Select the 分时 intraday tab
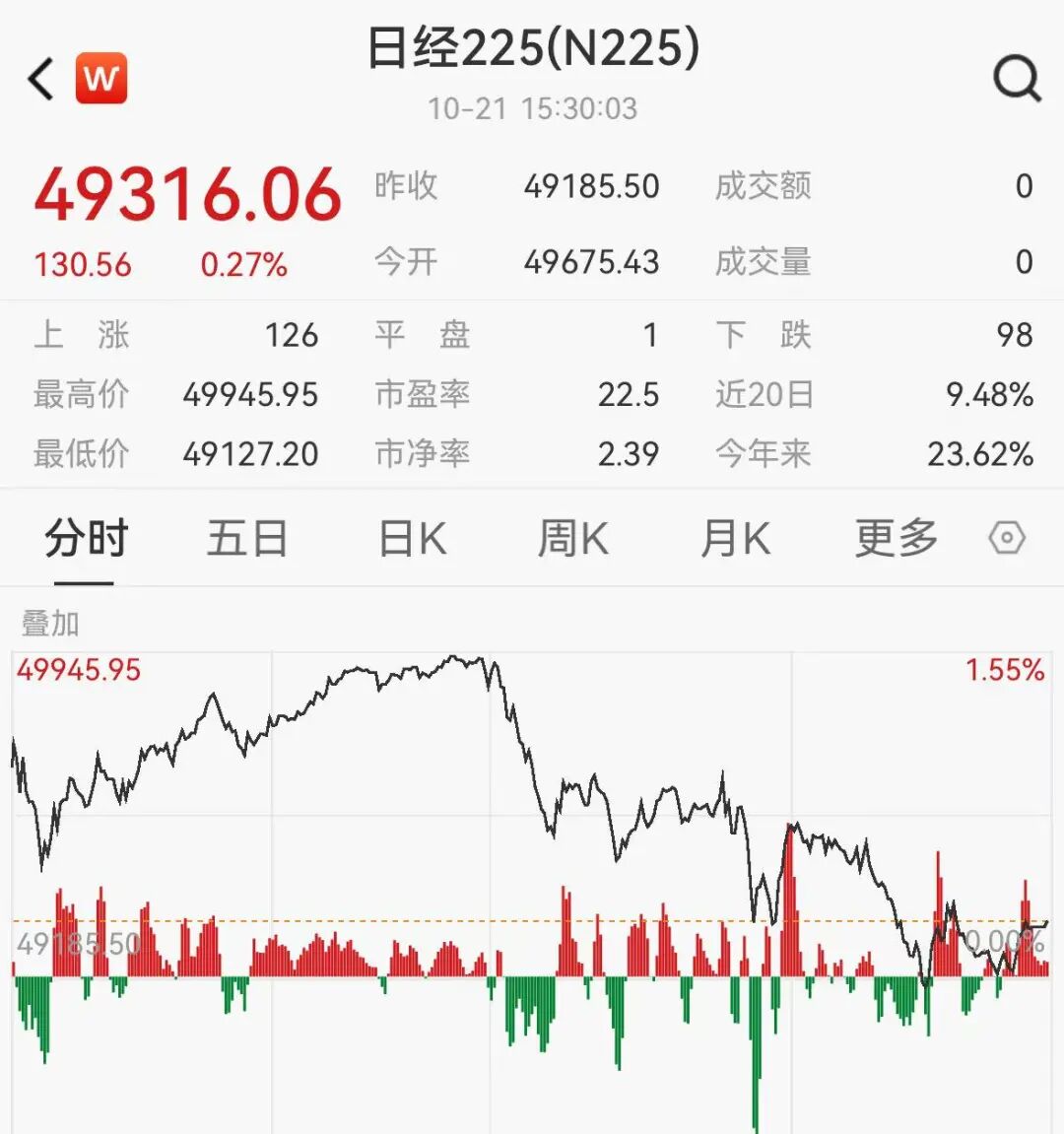 (86, 539)
